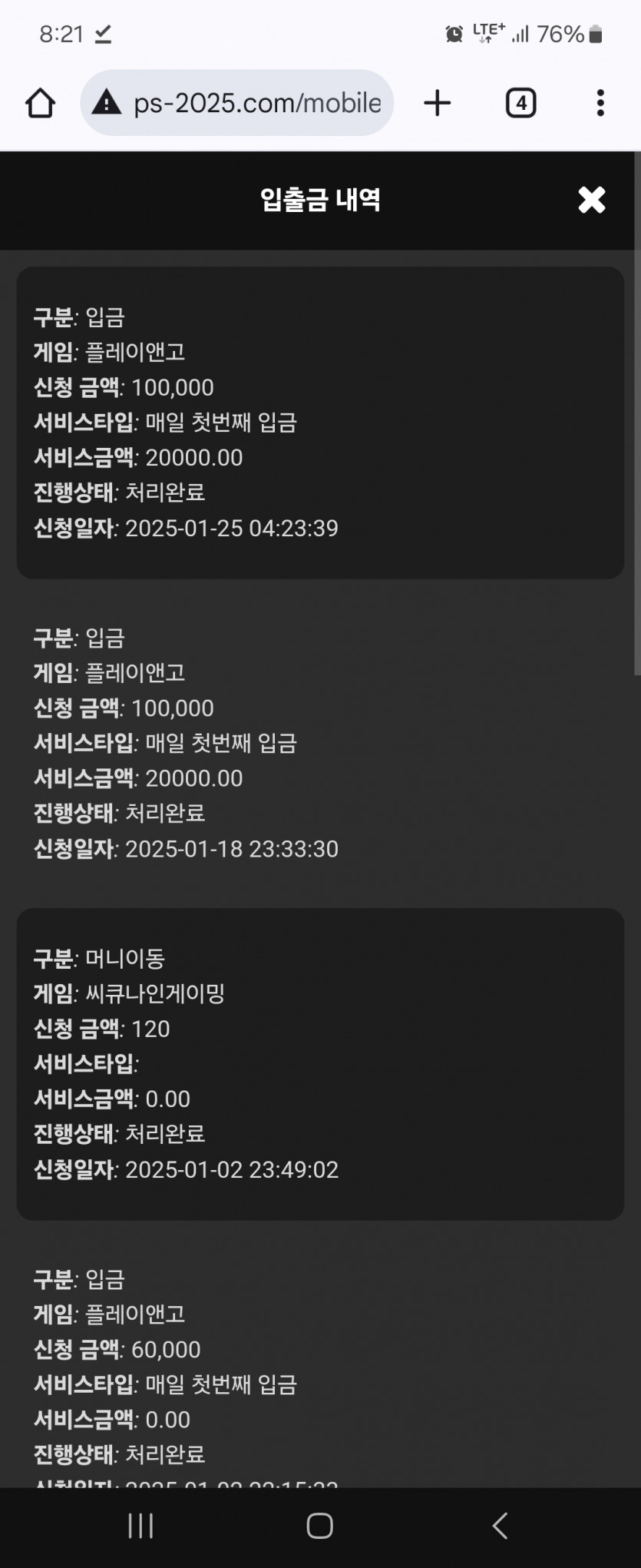Open a new browser tab
The height and width of the screenshot is (1568, 641).
pyautogui.click(x=438, y=103)
